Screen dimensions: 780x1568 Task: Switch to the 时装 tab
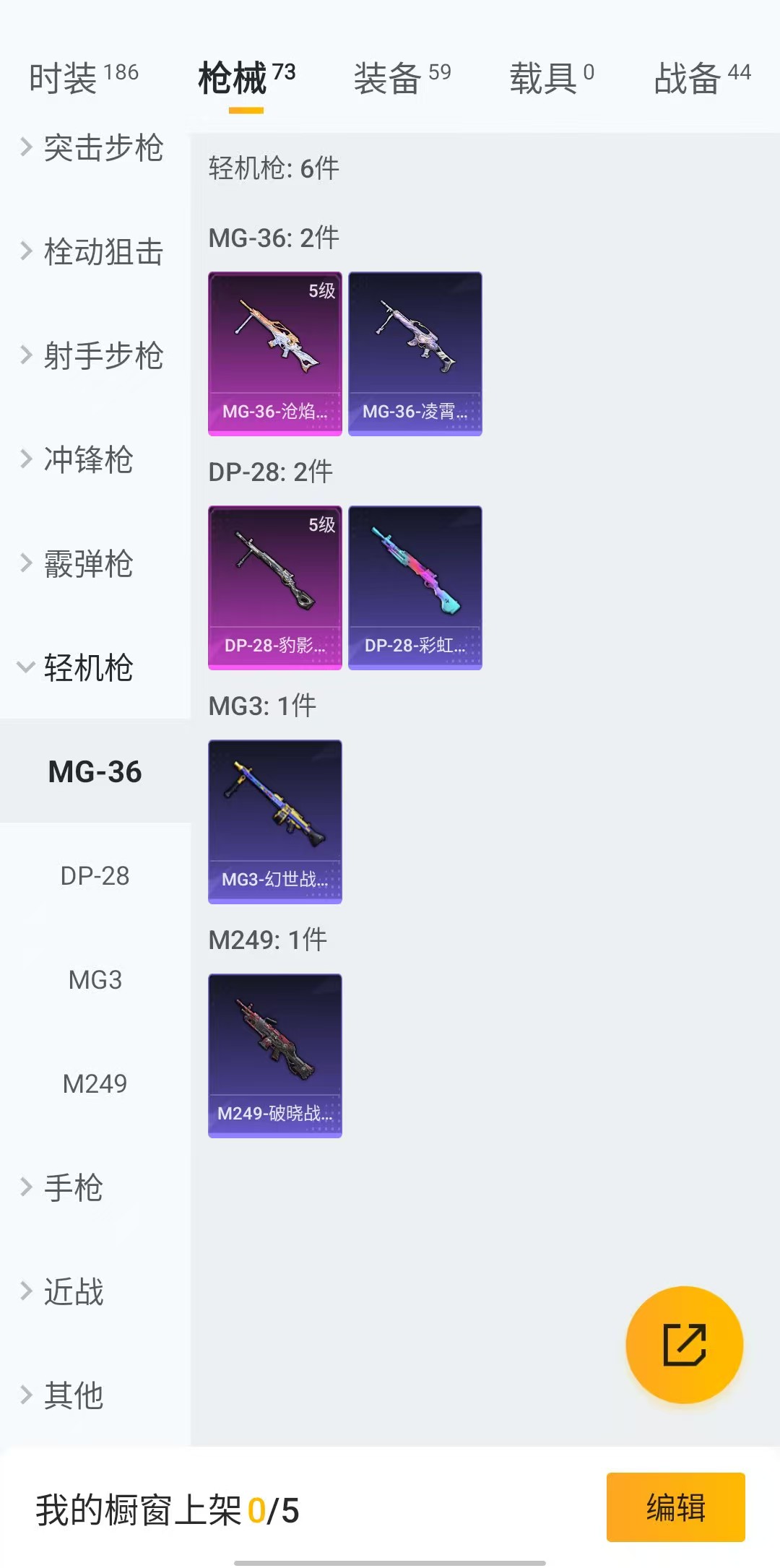(x=83, y=77)
